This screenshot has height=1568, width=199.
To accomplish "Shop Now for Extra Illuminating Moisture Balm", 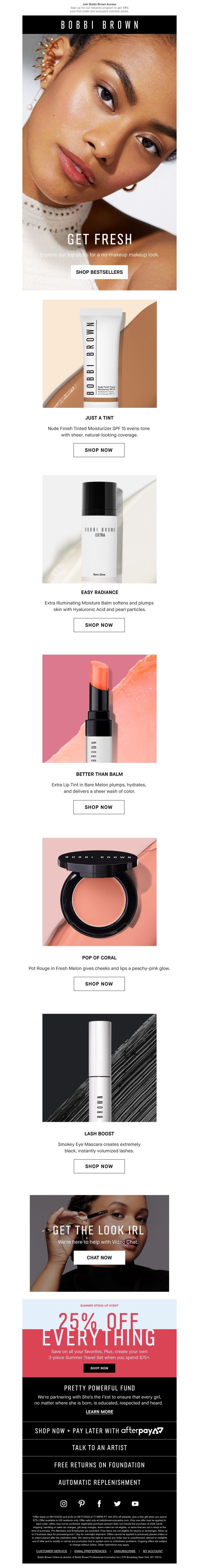I will (x=99, y=625).
